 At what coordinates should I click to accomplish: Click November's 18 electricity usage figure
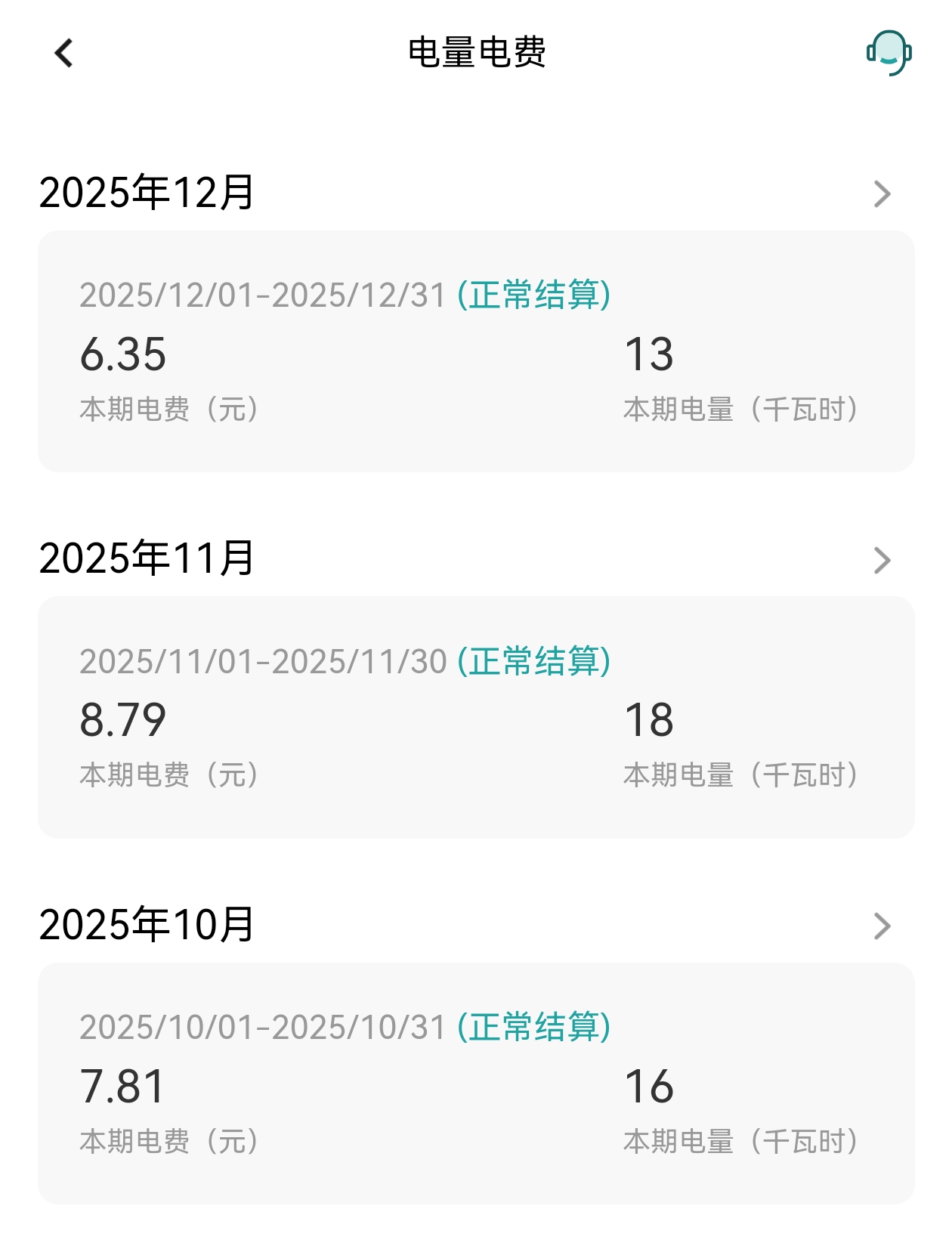651,721
